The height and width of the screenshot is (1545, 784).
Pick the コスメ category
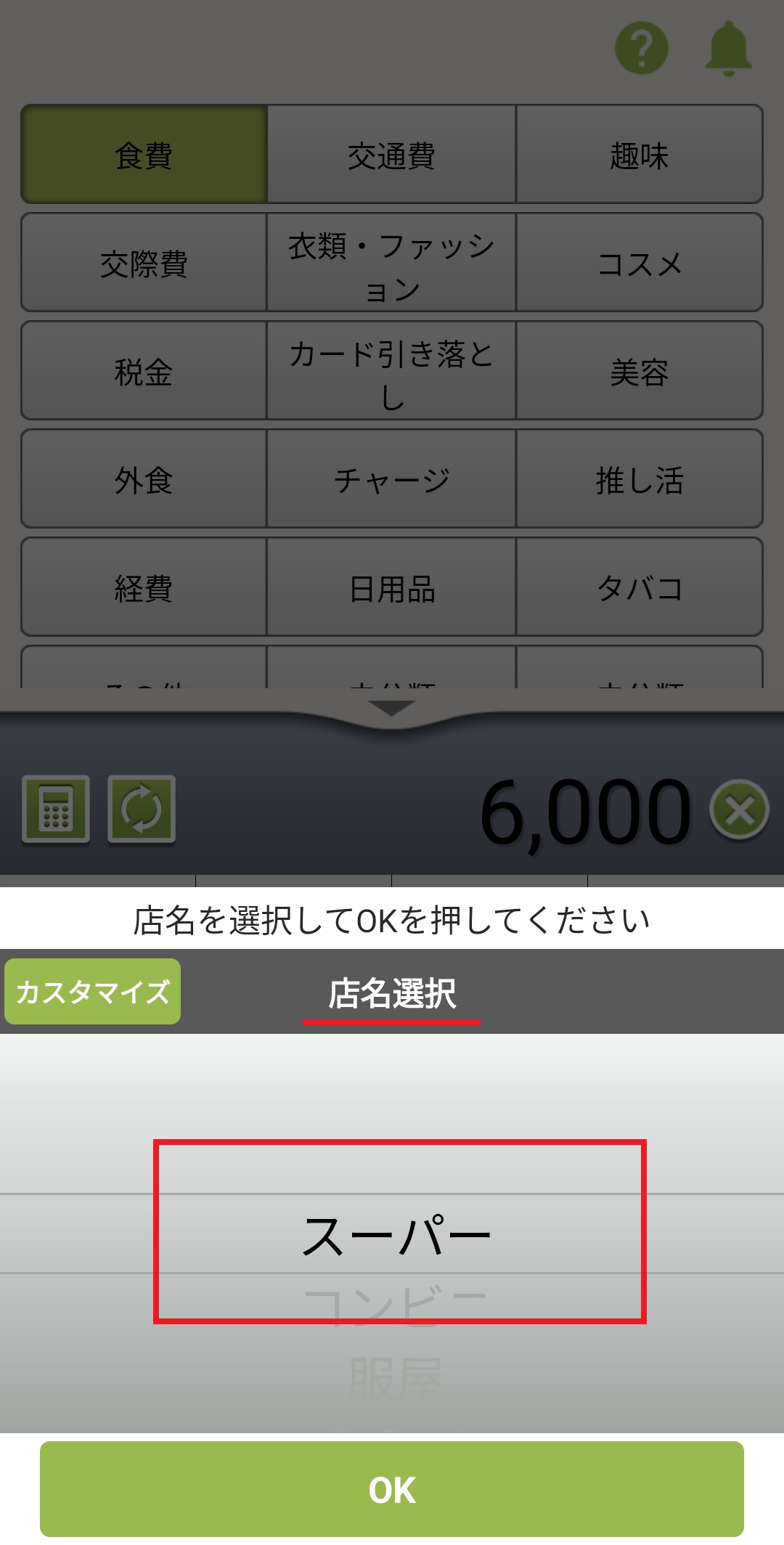tap(639, 263)
